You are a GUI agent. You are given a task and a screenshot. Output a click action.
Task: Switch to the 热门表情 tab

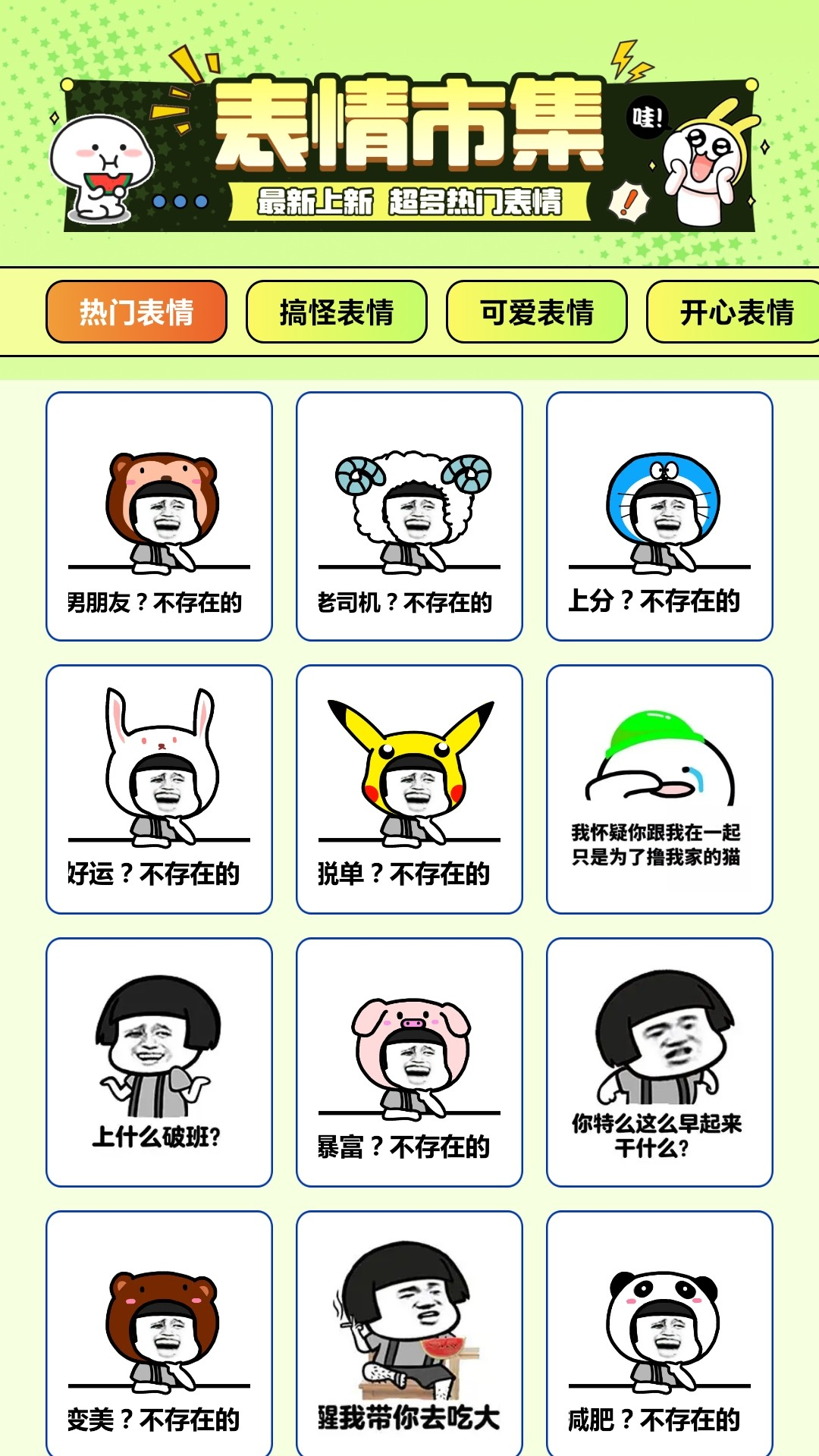click(x=136, y=312)
